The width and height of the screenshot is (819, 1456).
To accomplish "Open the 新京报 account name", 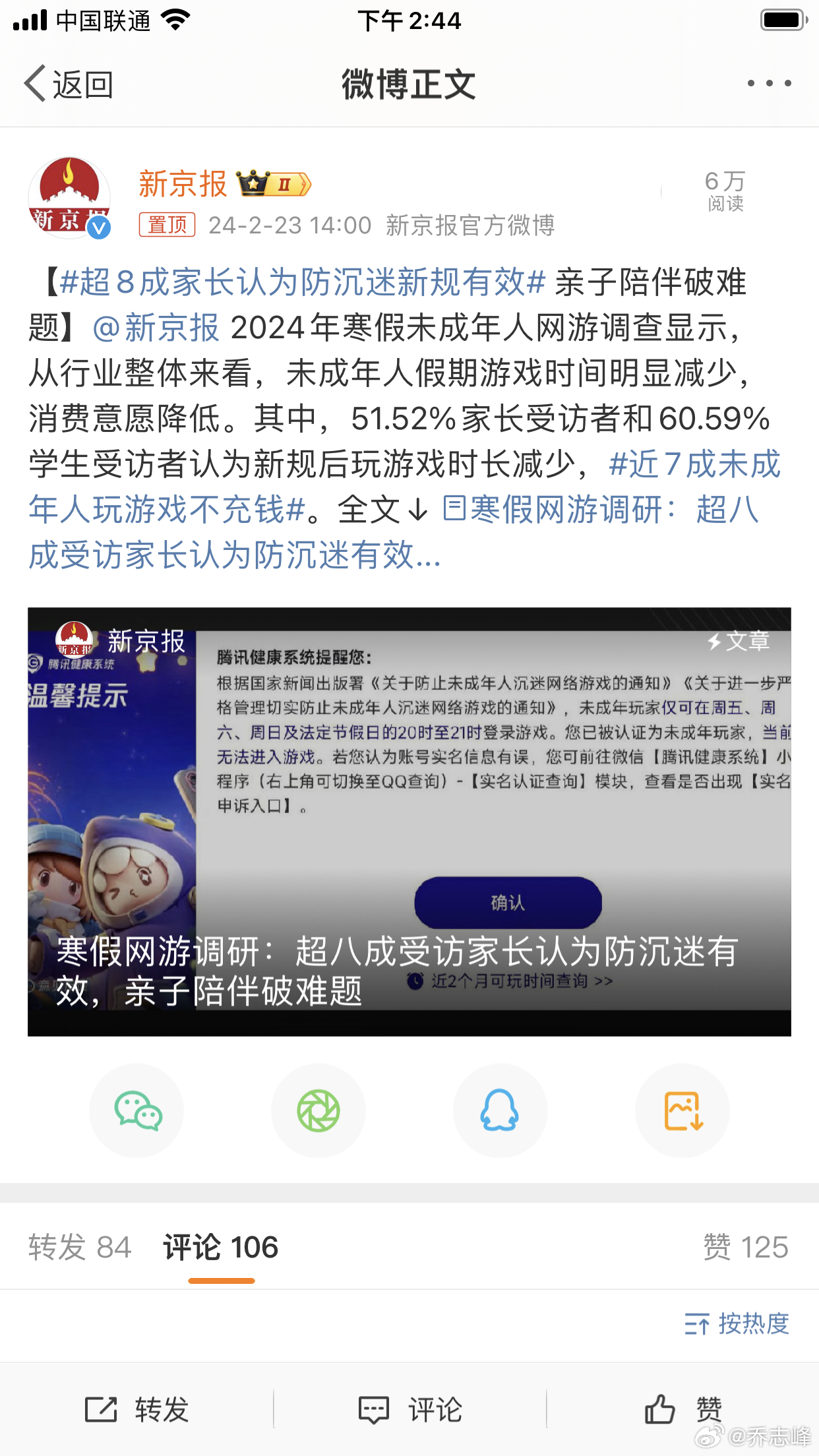I will click(183, 184).
